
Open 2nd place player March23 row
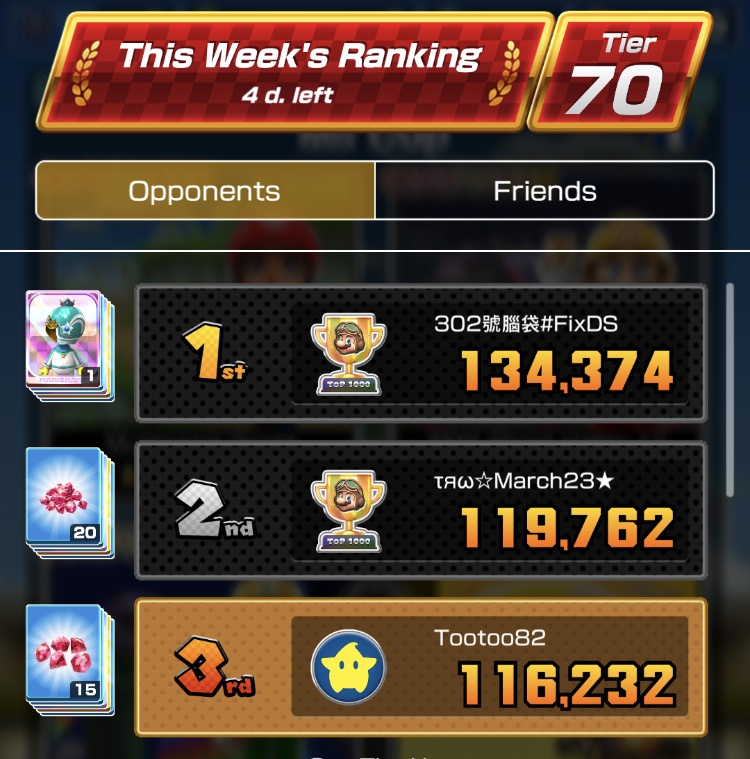421,509
